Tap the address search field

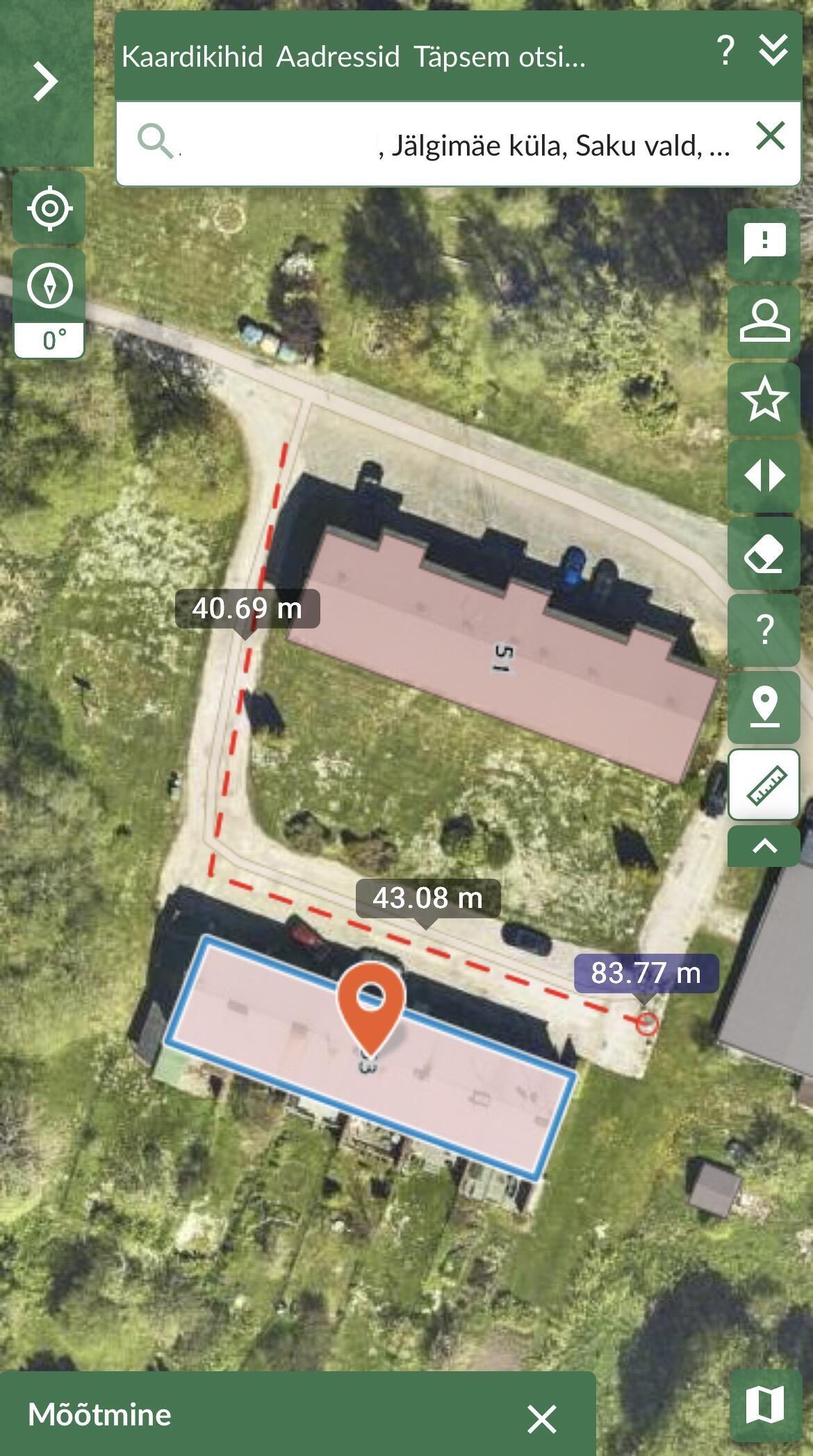coord(445,144)
